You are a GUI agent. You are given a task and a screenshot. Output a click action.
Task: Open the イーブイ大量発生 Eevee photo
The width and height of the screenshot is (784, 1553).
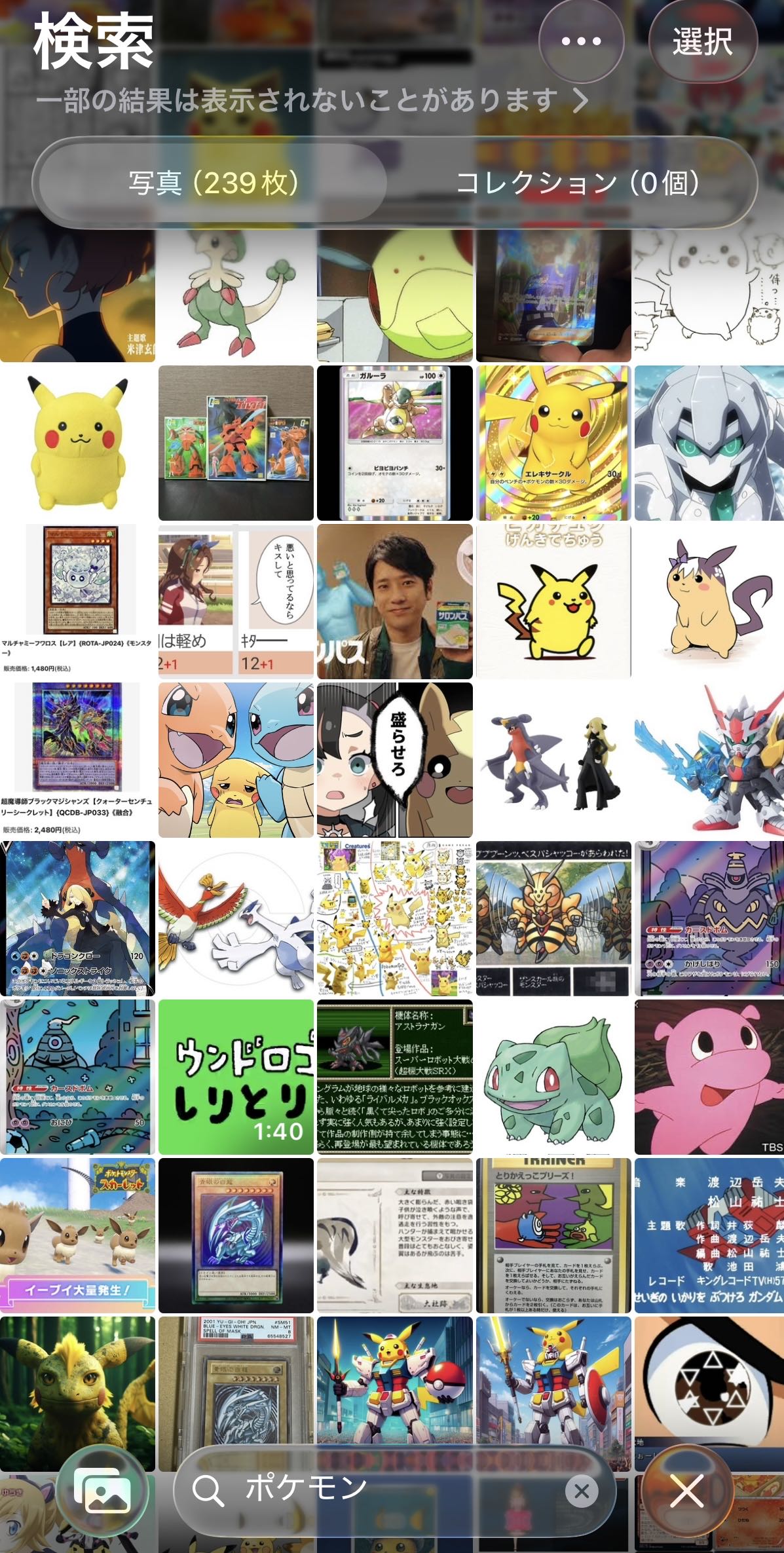(x=77, y=1236)
